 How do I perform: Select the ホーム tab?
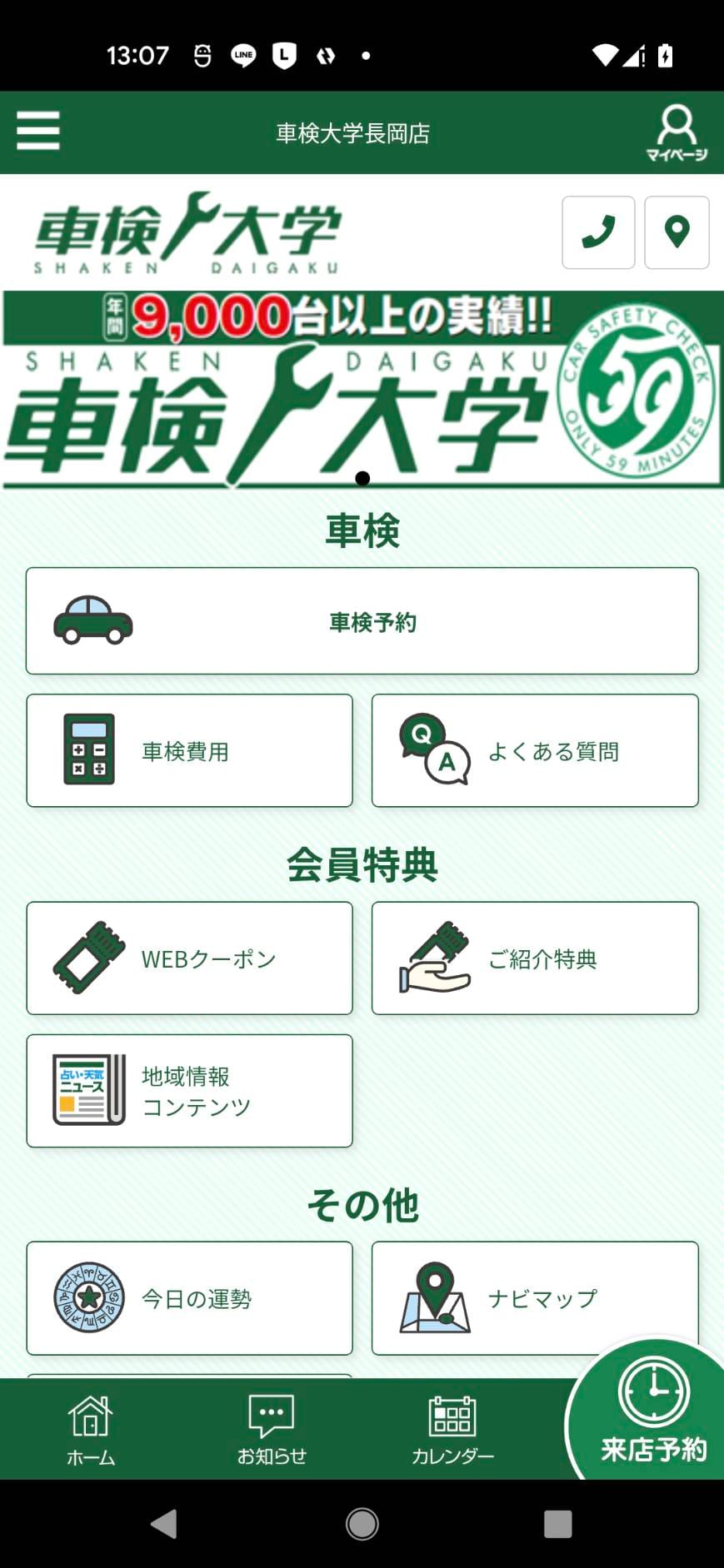pos(90,1430)
